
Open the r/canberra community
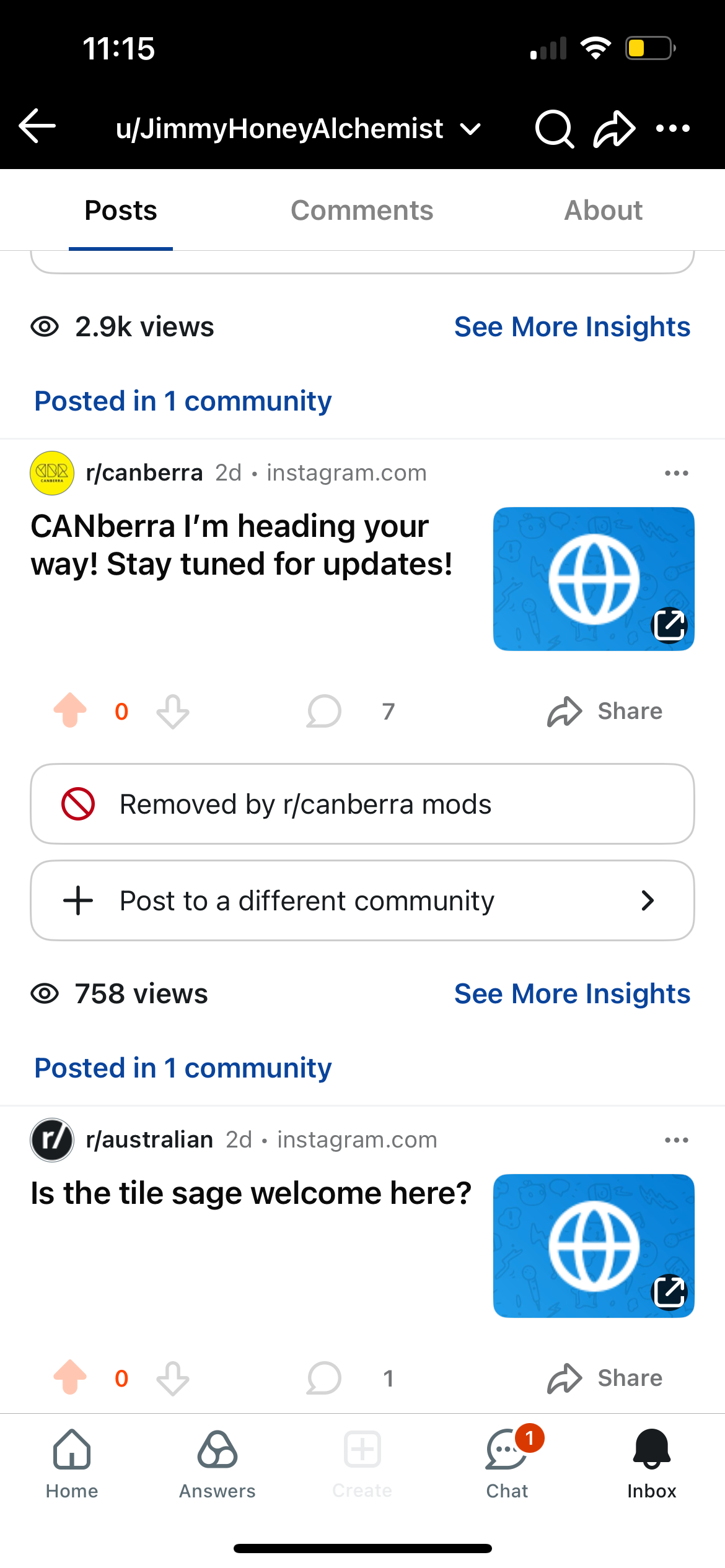[x=144, y=473]
